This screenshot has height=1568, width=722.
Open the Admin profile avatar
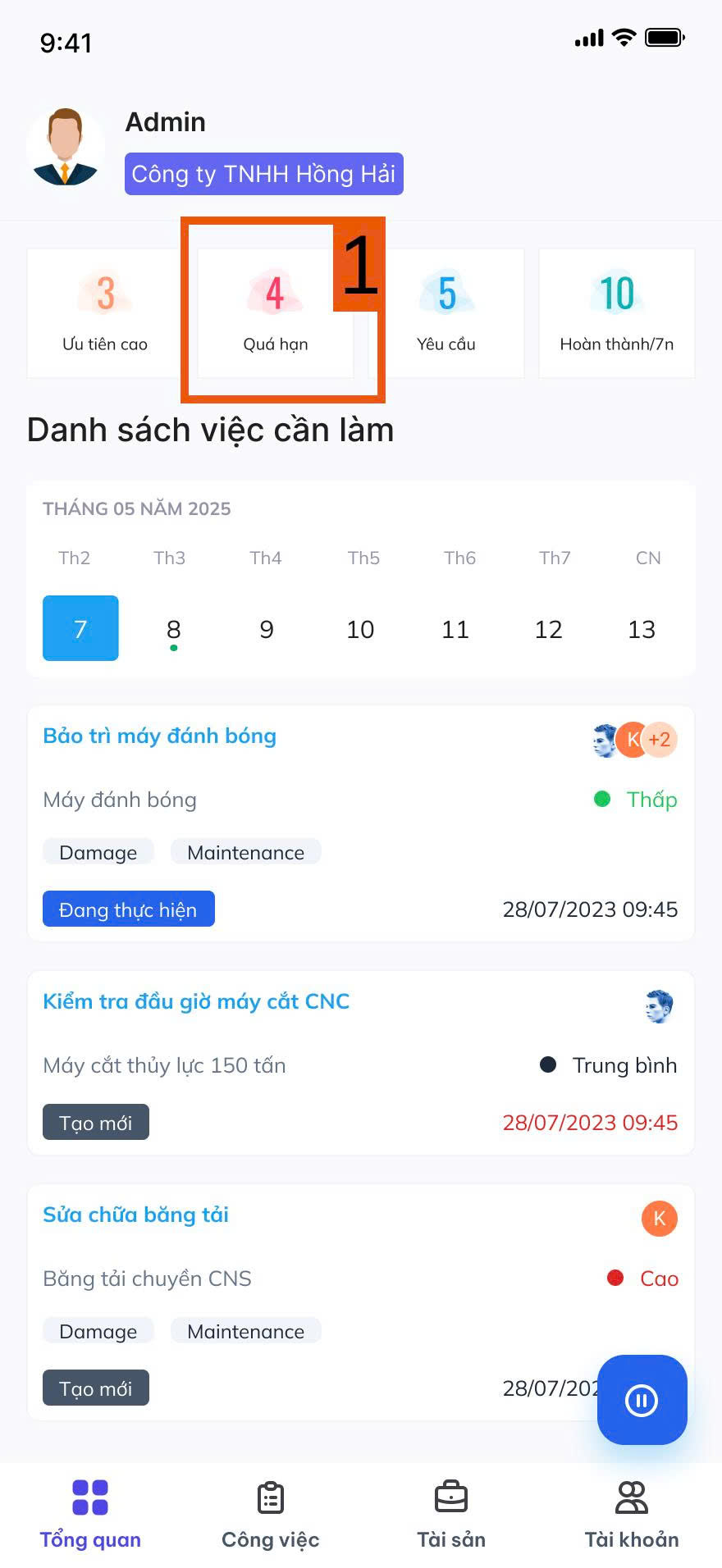(x=66, y=148)
